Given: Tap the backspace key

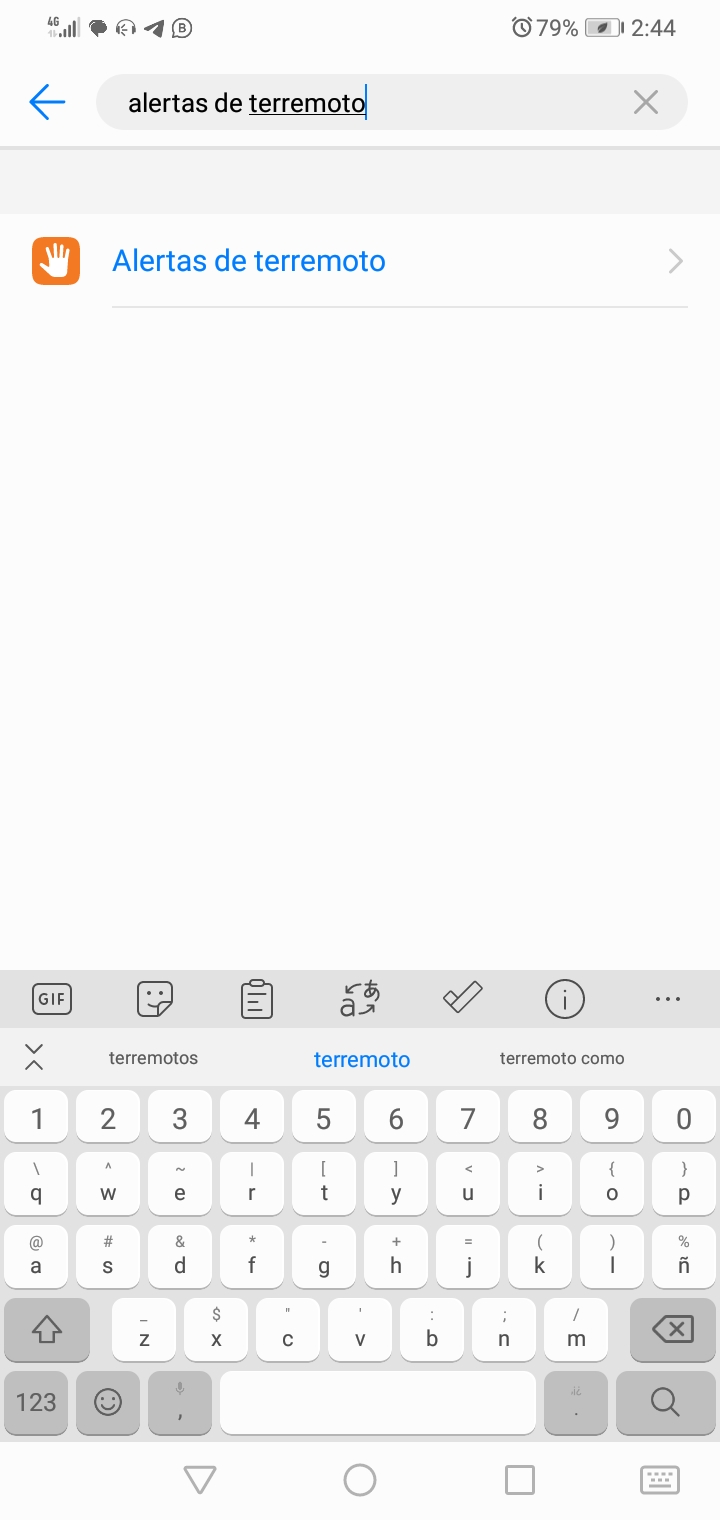Looking at the screenshot, I should (x=673, y=1329).
